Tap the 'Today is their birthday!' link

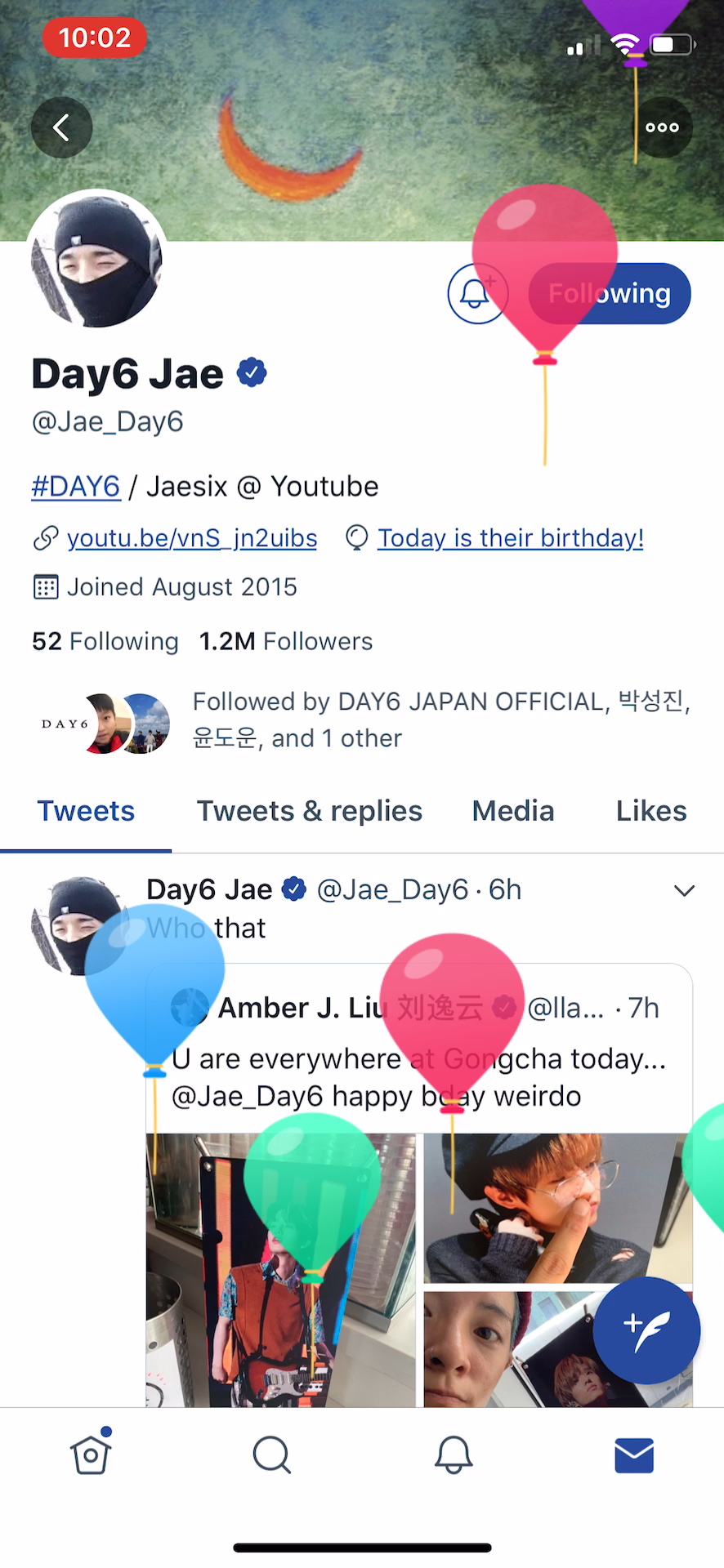[x=510, y=538]
